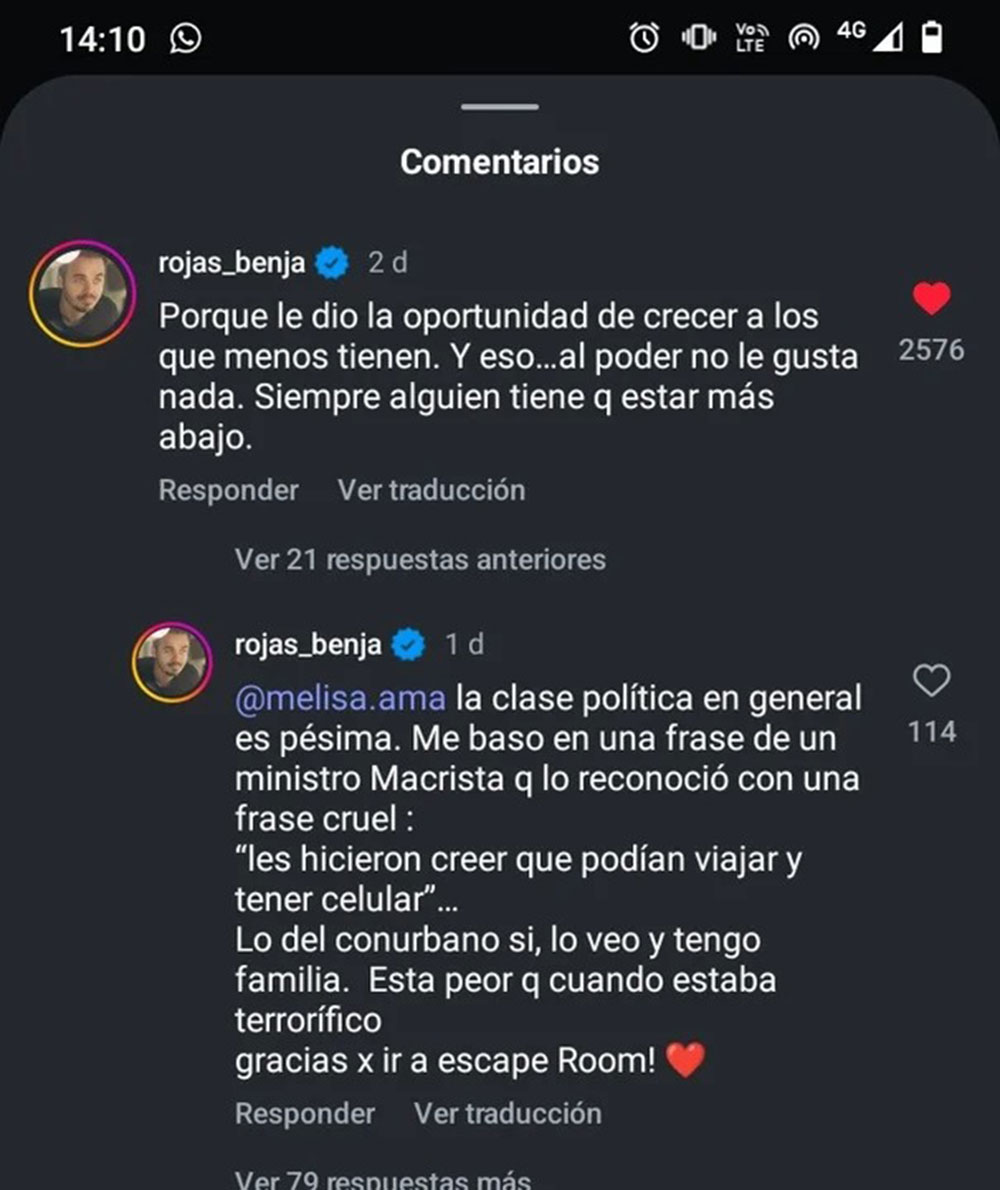The height and width of the screenshot is (1190, 1000).
Task: Reply to the comment ending "escape Room!"
Action: (x=305, y=1113)
